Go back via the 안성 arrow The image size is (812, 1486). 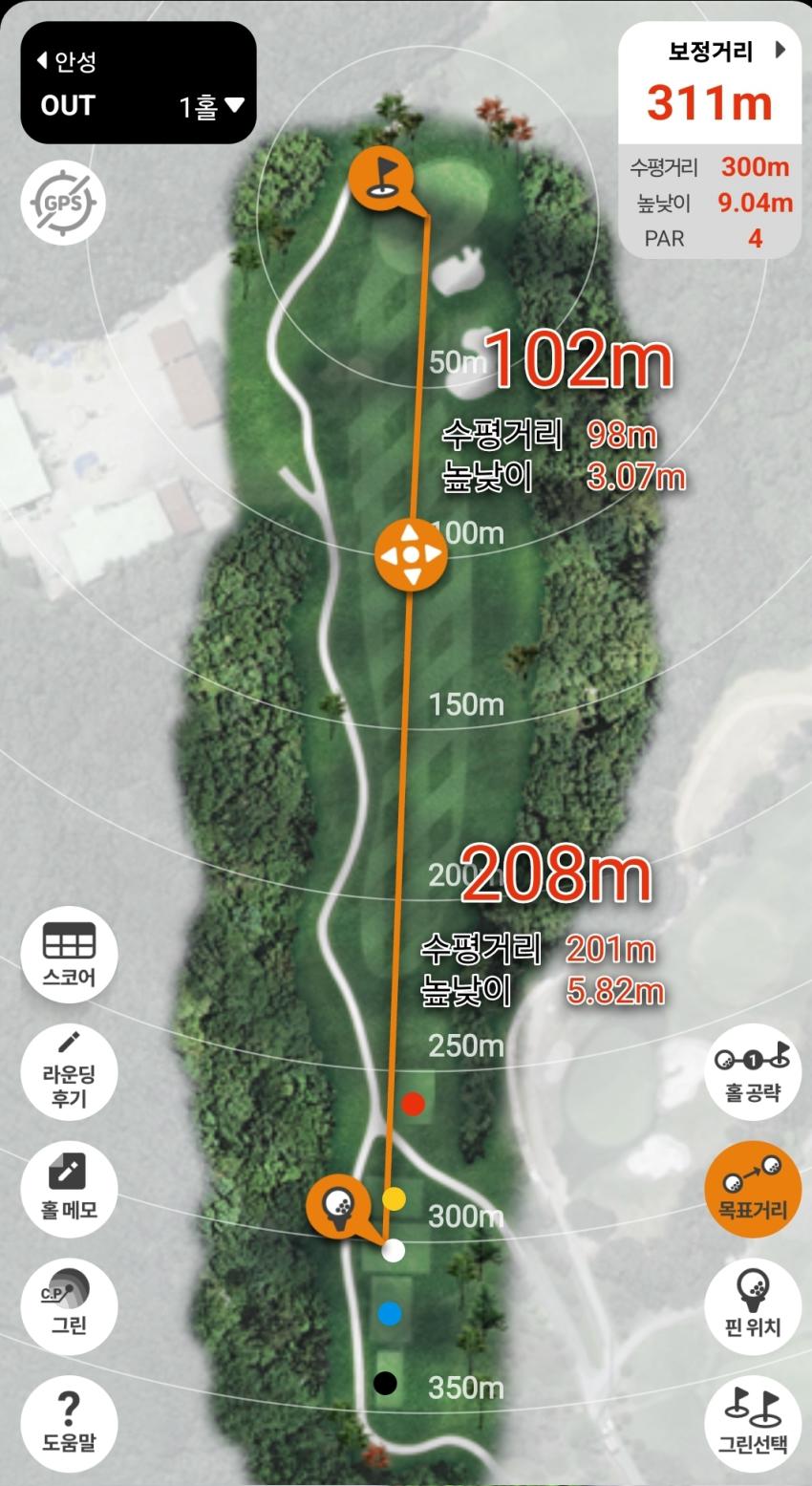[x=65, y=62]
